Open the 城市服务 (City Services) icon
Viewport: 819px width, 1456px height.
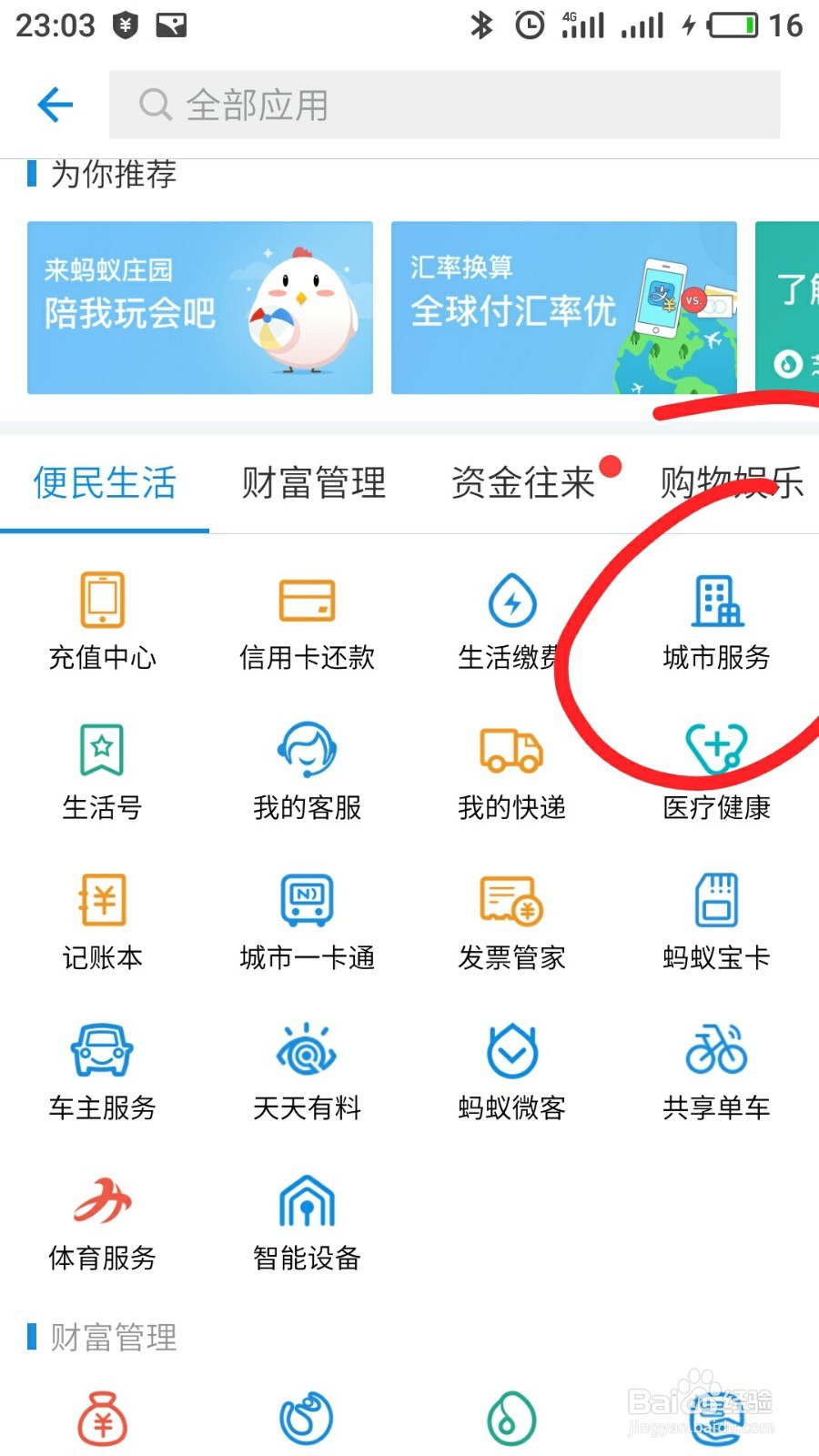716,619
